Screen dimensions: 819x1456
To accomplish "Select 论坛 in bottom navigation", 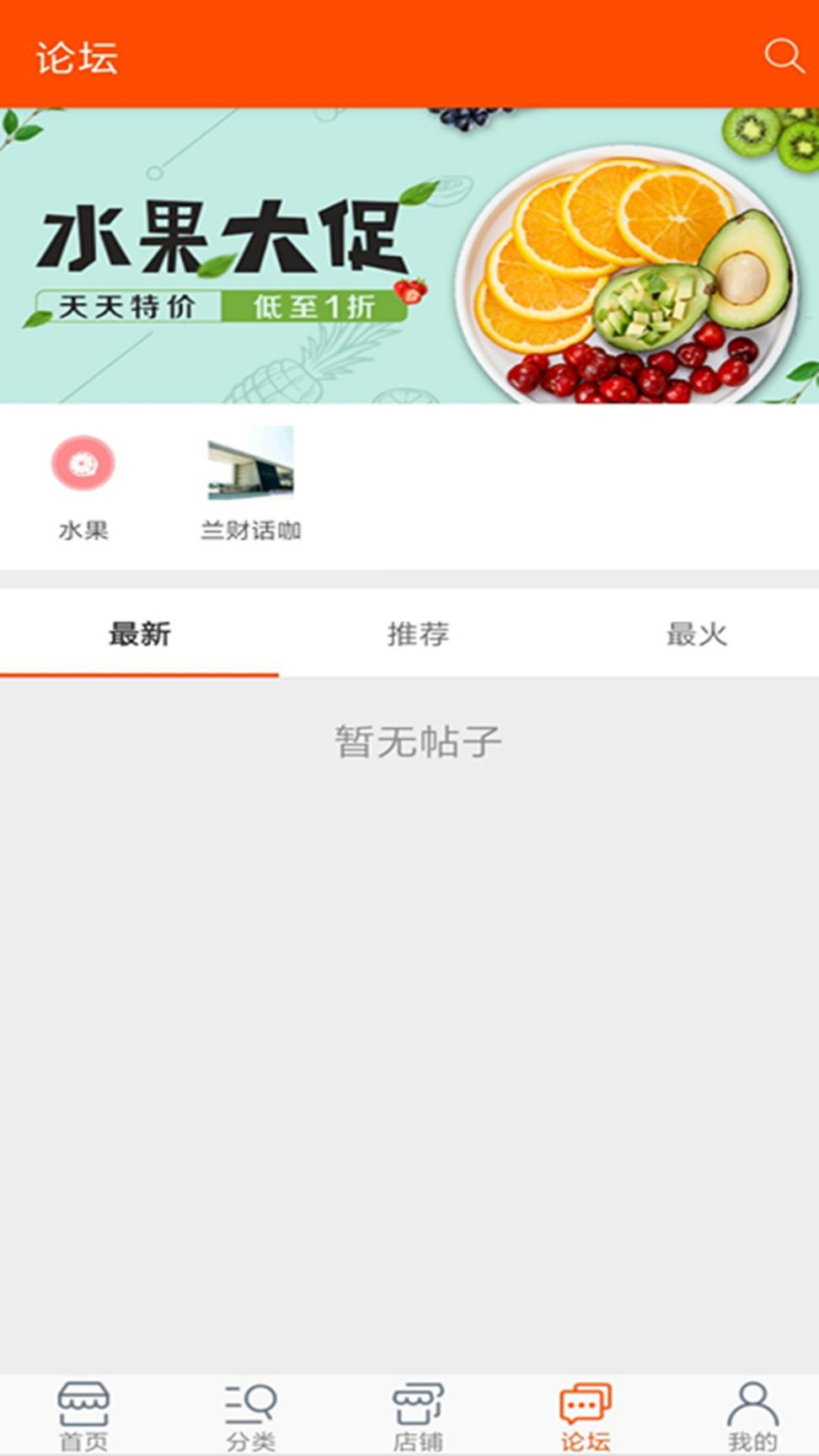I will 585,1416.
